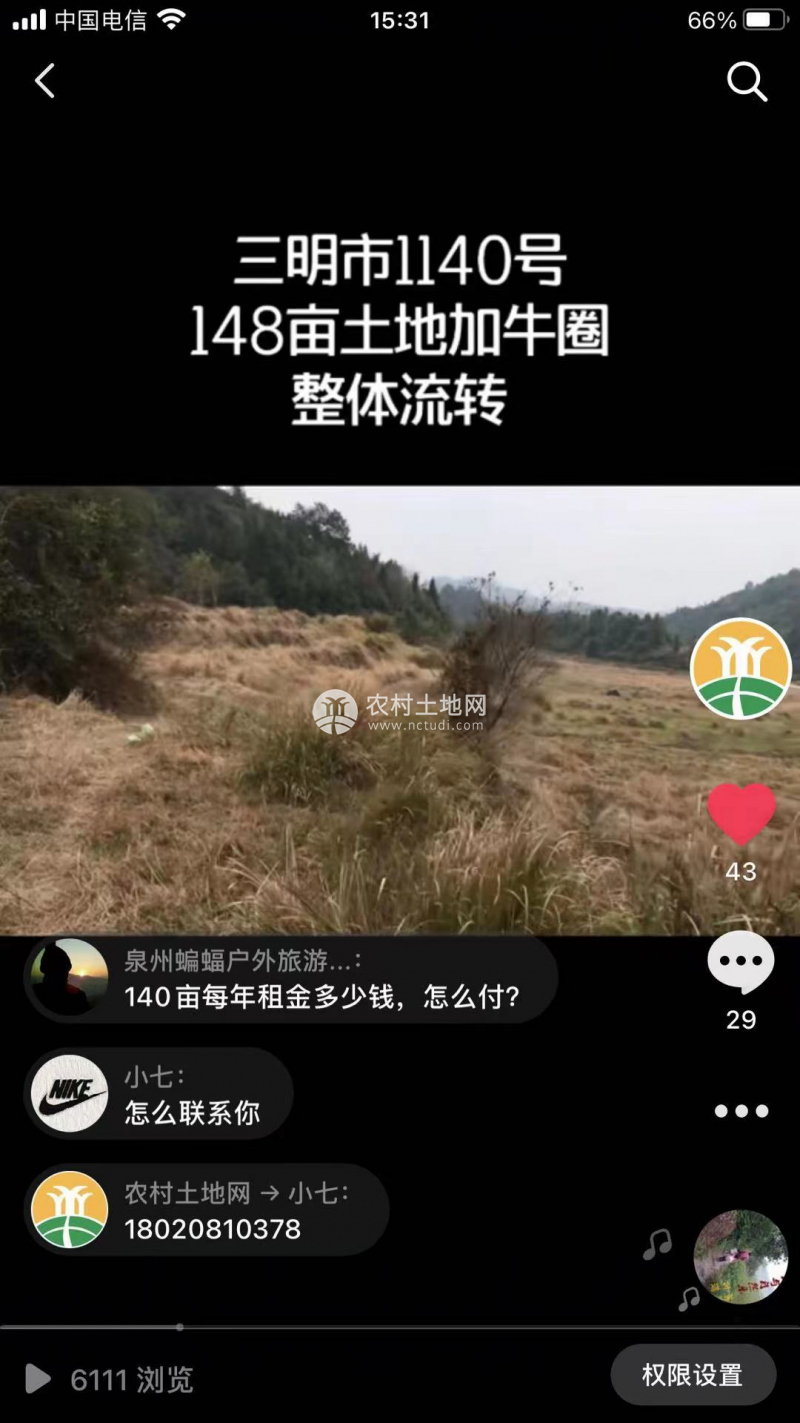Seek on the video progress bar
This screenshot has width=800, height=1423.
[400, 1327]
